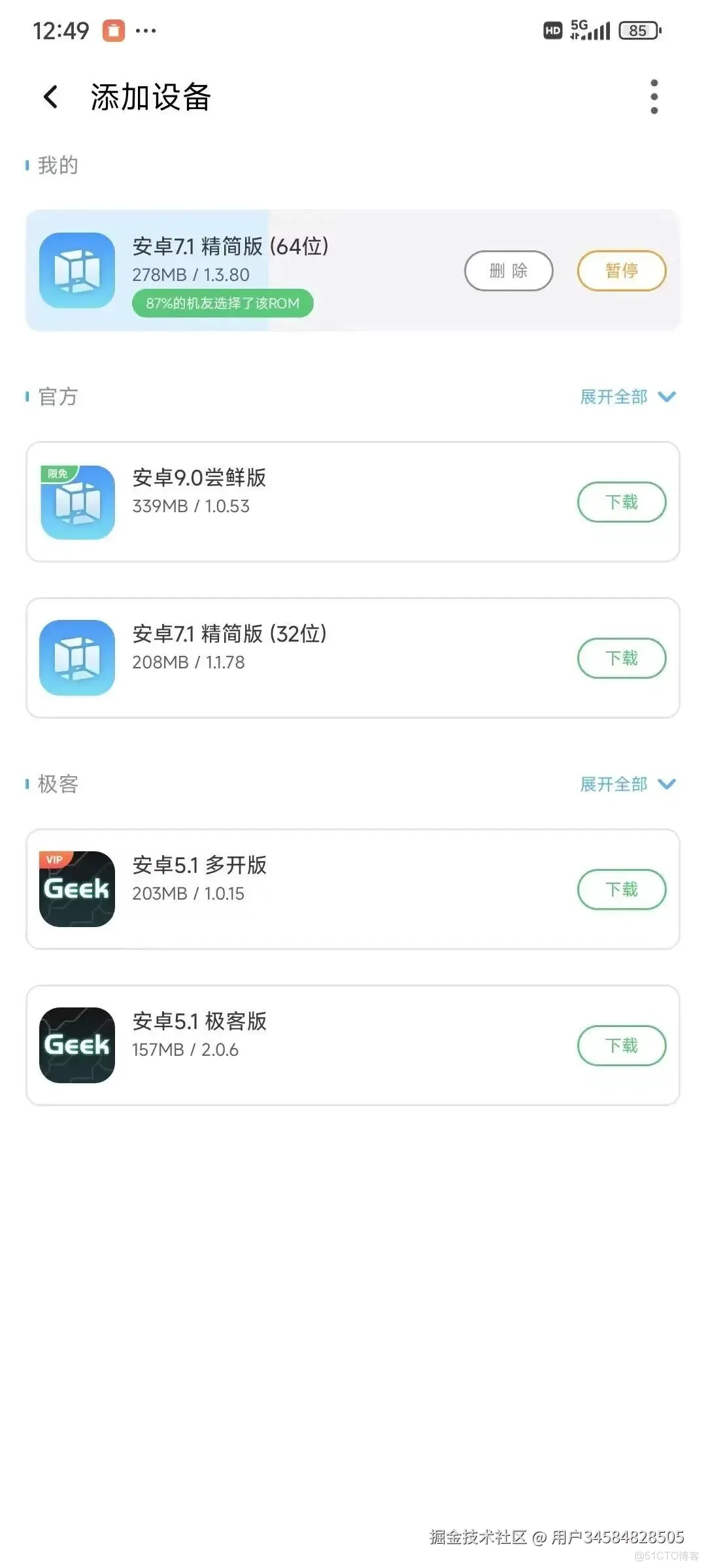Select the 我的 section header
The image size is (706, 1568).
point(58,165)
